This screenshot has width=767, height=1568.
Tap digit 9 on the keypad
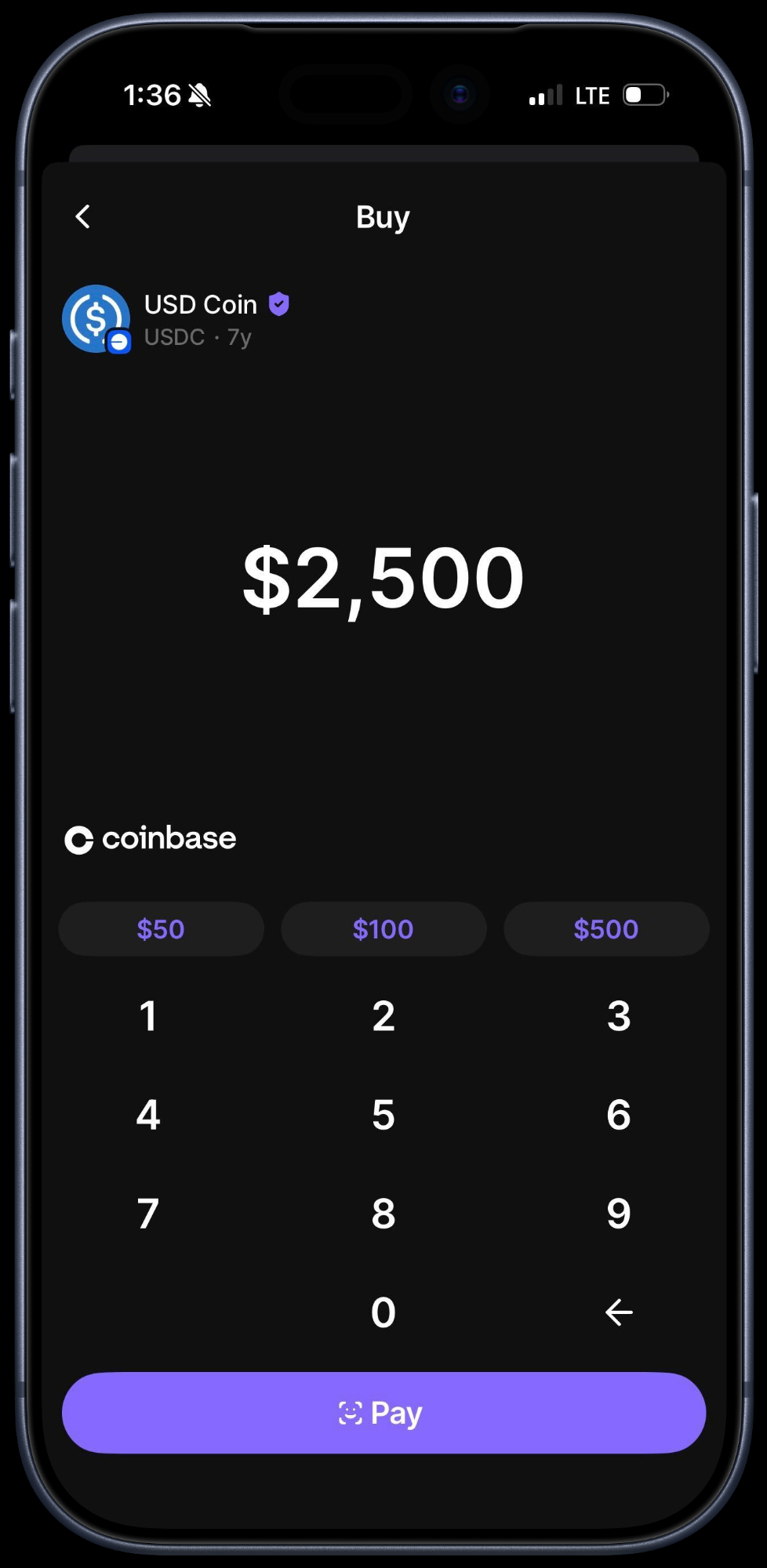pyautogui.click(x=619, y=1214)
